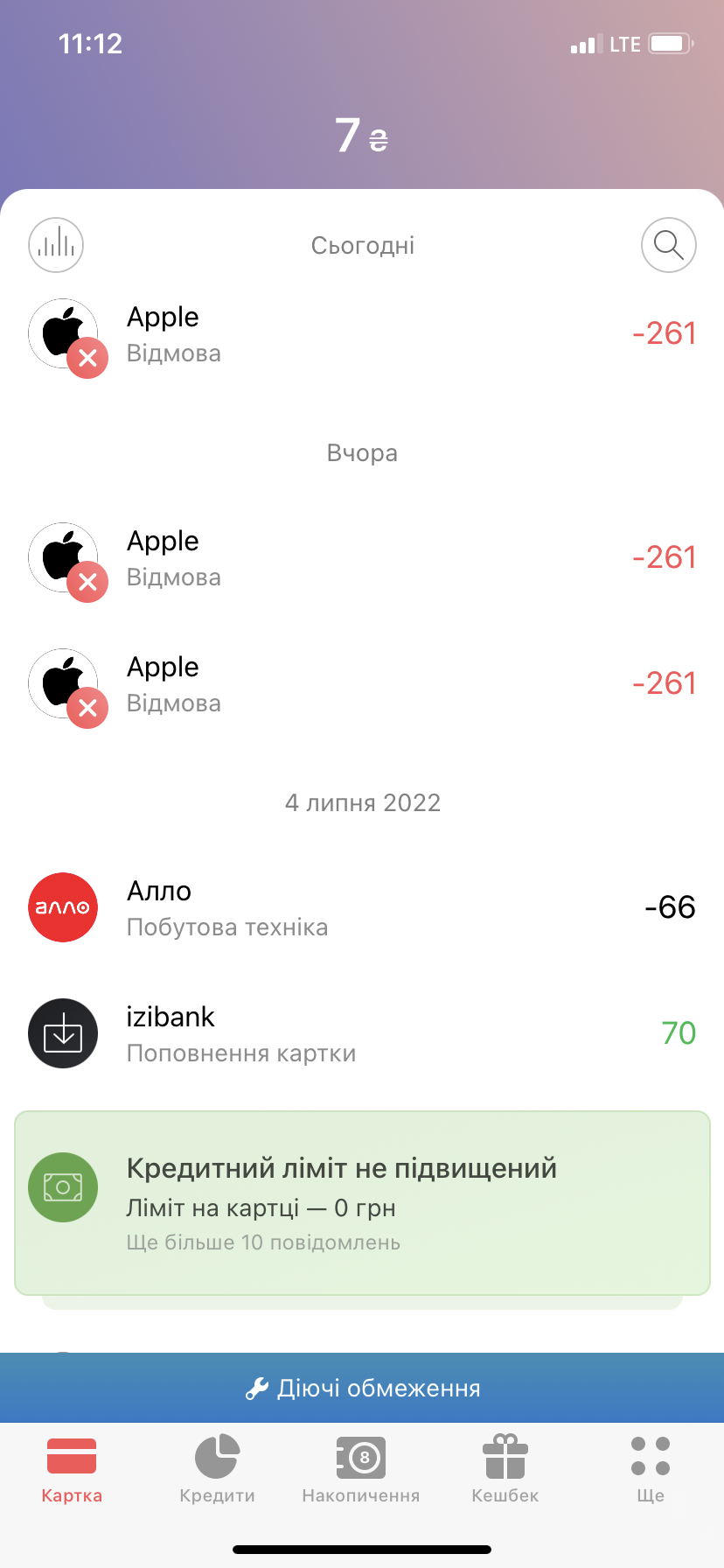The height and width of the screenshot is (1568, 724).
Task: Open Діючі обмеження banner
Action: [x=362, y=1389]
